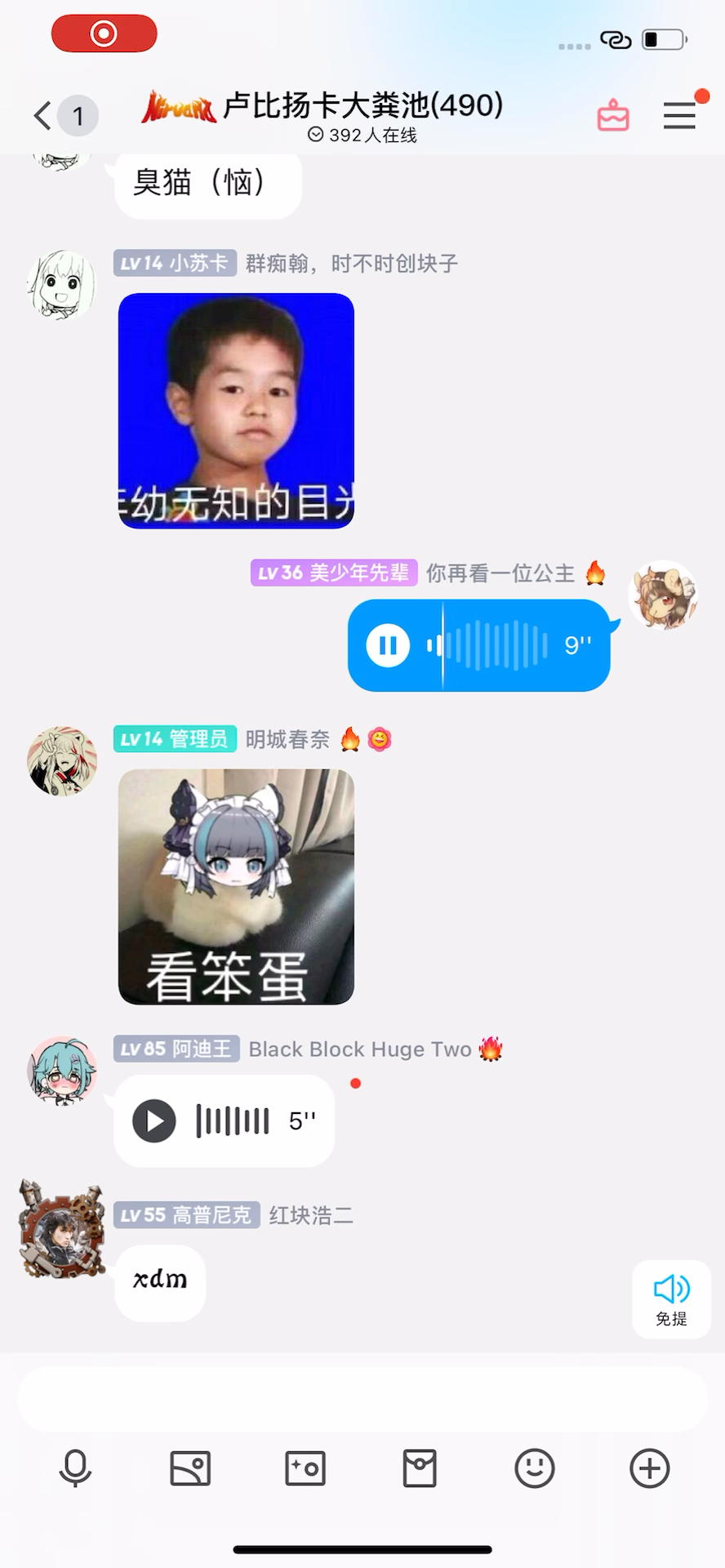
Task: Pause the 9-second voice message
Action: click(388, 645)
